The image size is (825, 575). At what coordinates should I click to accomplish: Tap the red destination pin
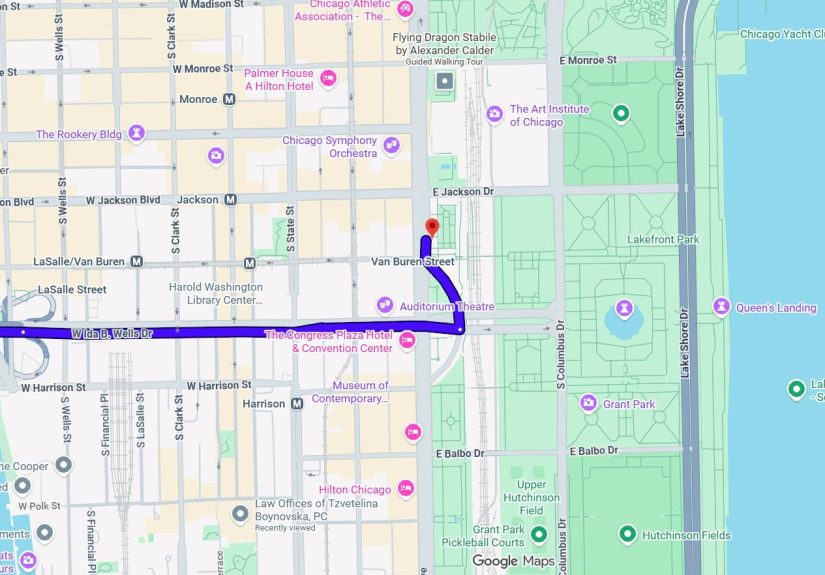click(x=432, y=228)
